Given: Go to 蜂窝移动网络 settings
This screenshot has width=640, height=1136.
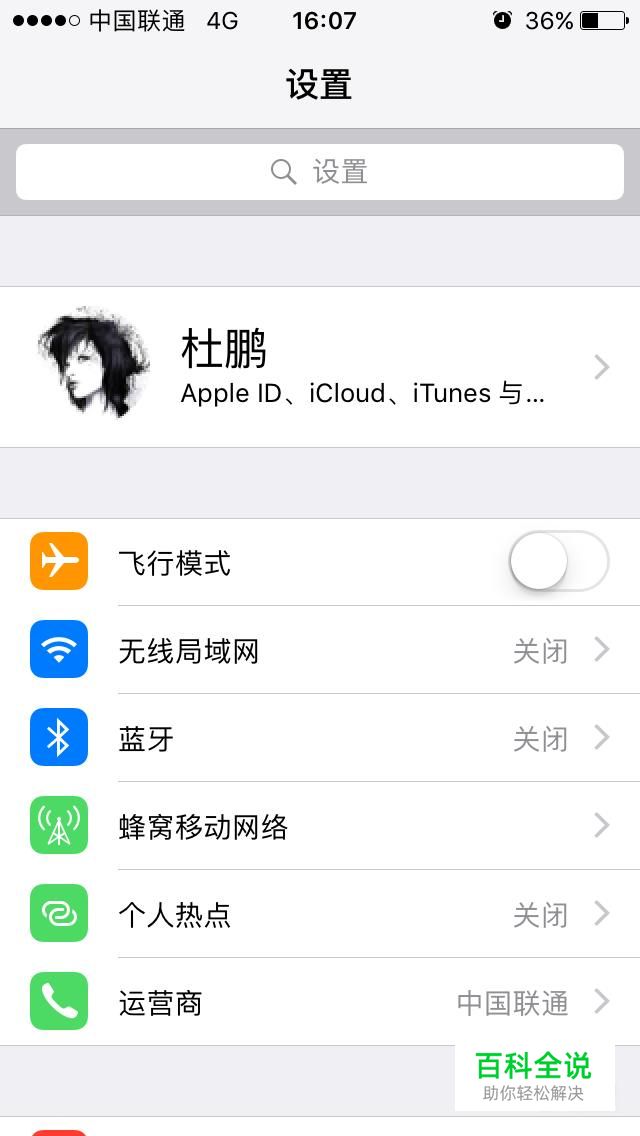Looking at the screenshot, I should tap(320, 827).
